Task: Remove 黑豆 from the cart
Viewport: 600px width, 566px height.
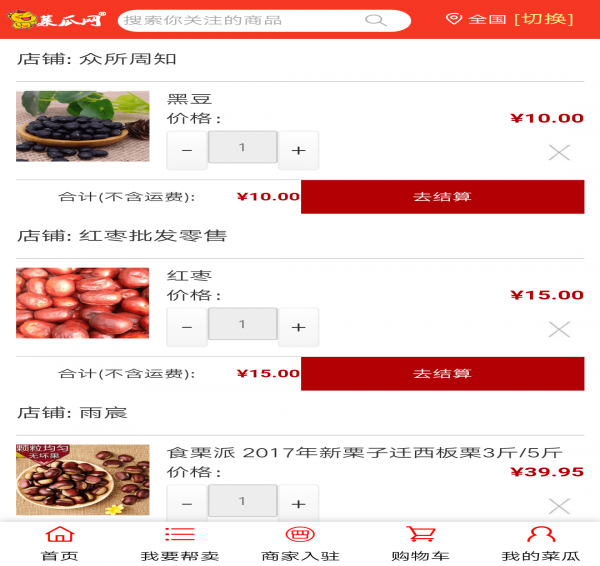Action: point(559,152)
